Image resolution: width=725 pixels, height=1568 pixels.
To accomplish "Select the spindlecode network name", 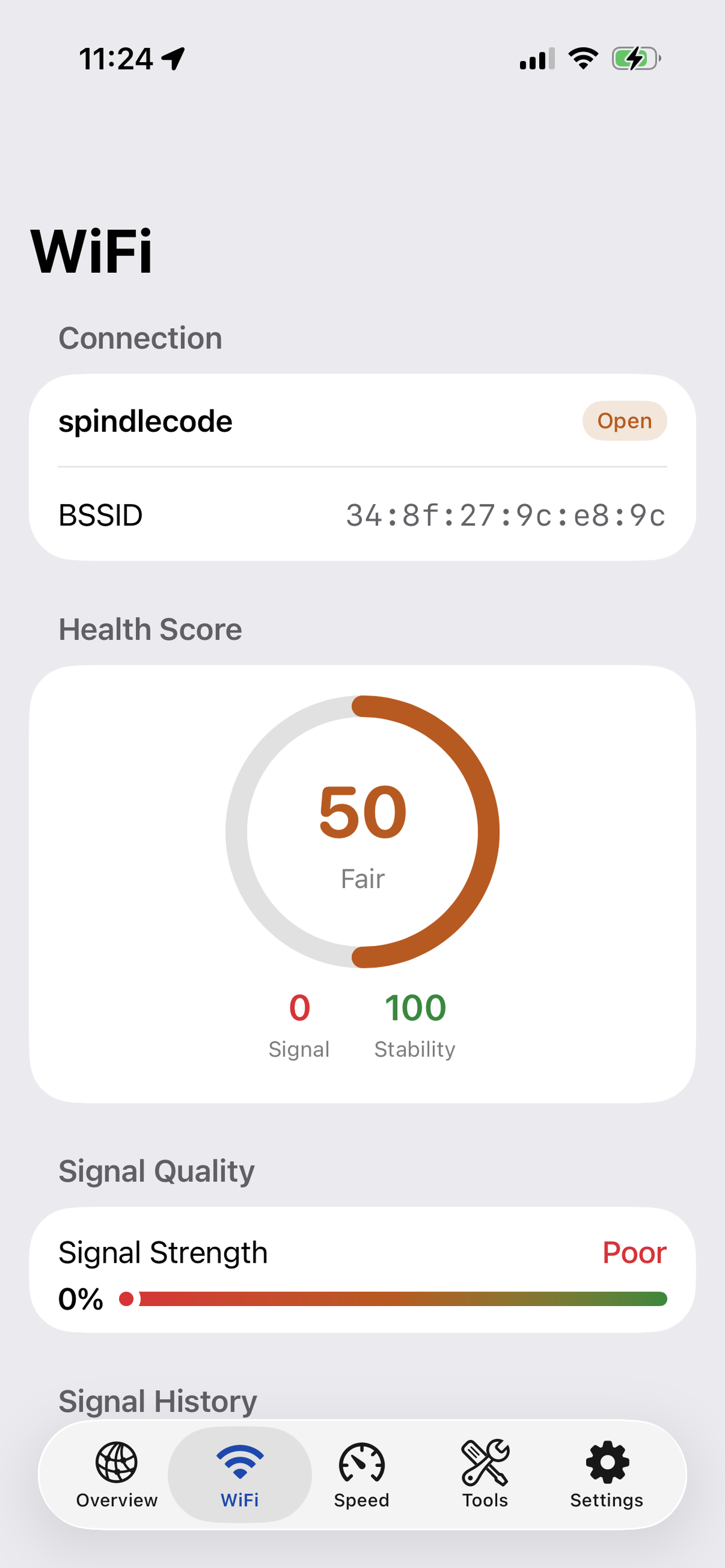I will click(146, 421).
